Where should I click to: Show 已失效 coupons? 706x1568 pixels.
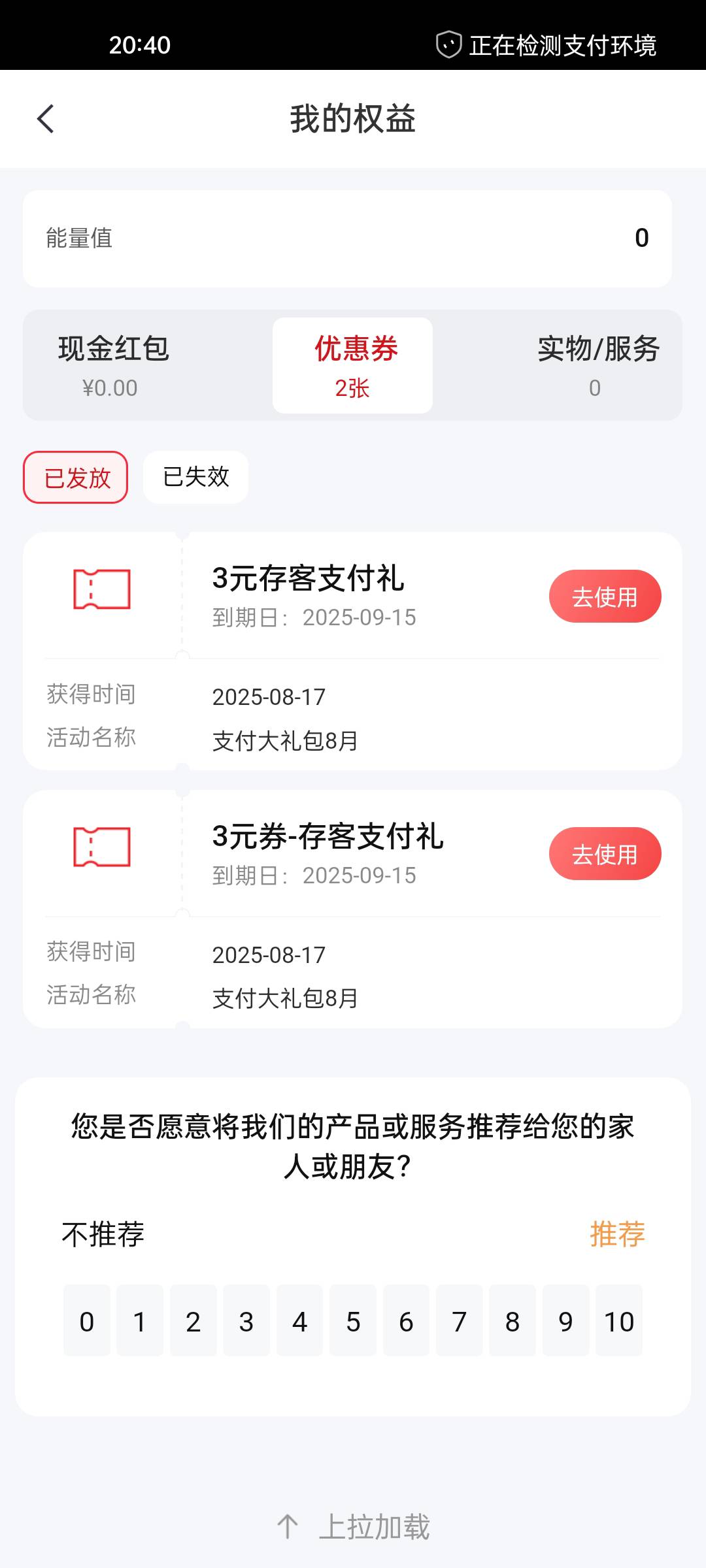tap(196, 478)
